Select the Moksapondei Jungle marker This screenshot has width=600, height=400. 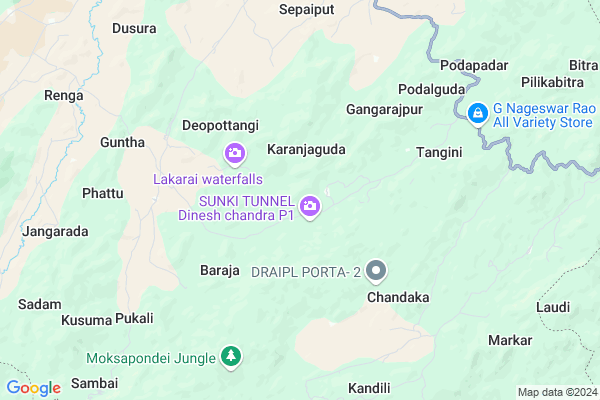231,356
